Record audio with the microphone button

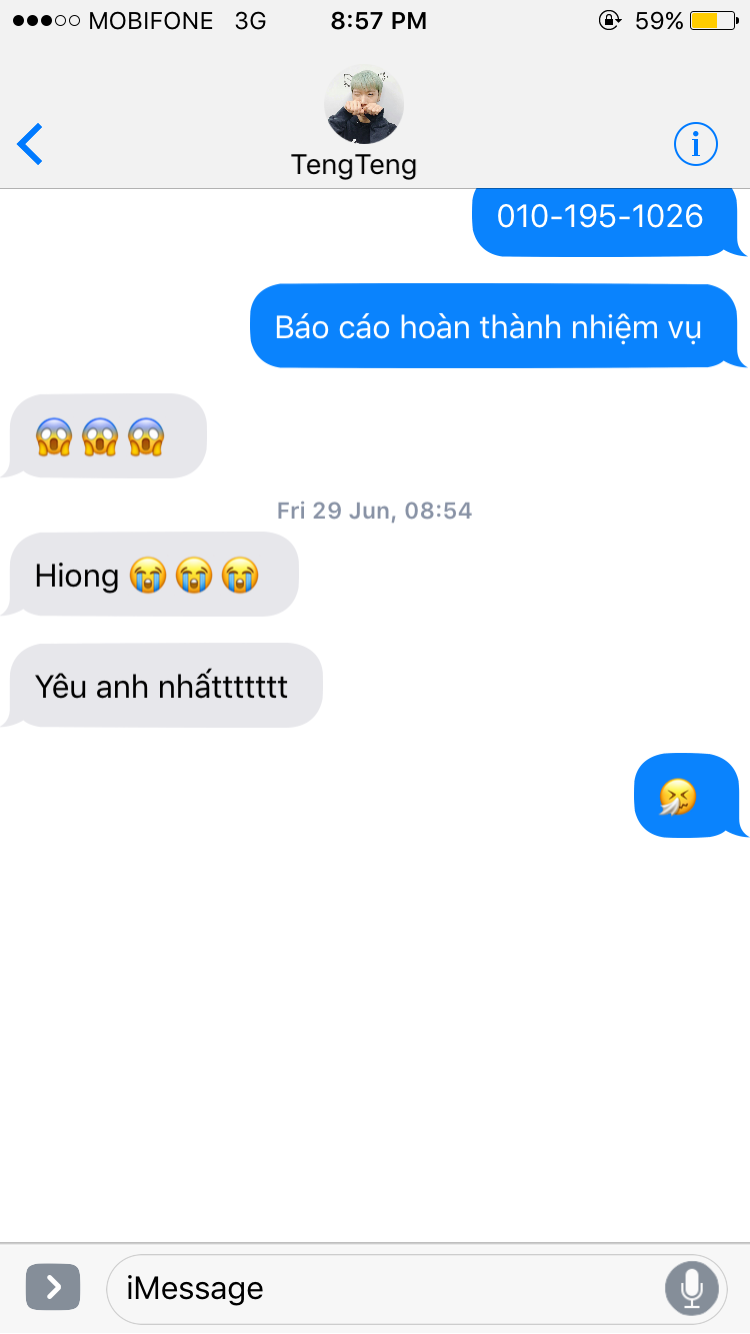pyautogui.click(x=691, y=1288)
